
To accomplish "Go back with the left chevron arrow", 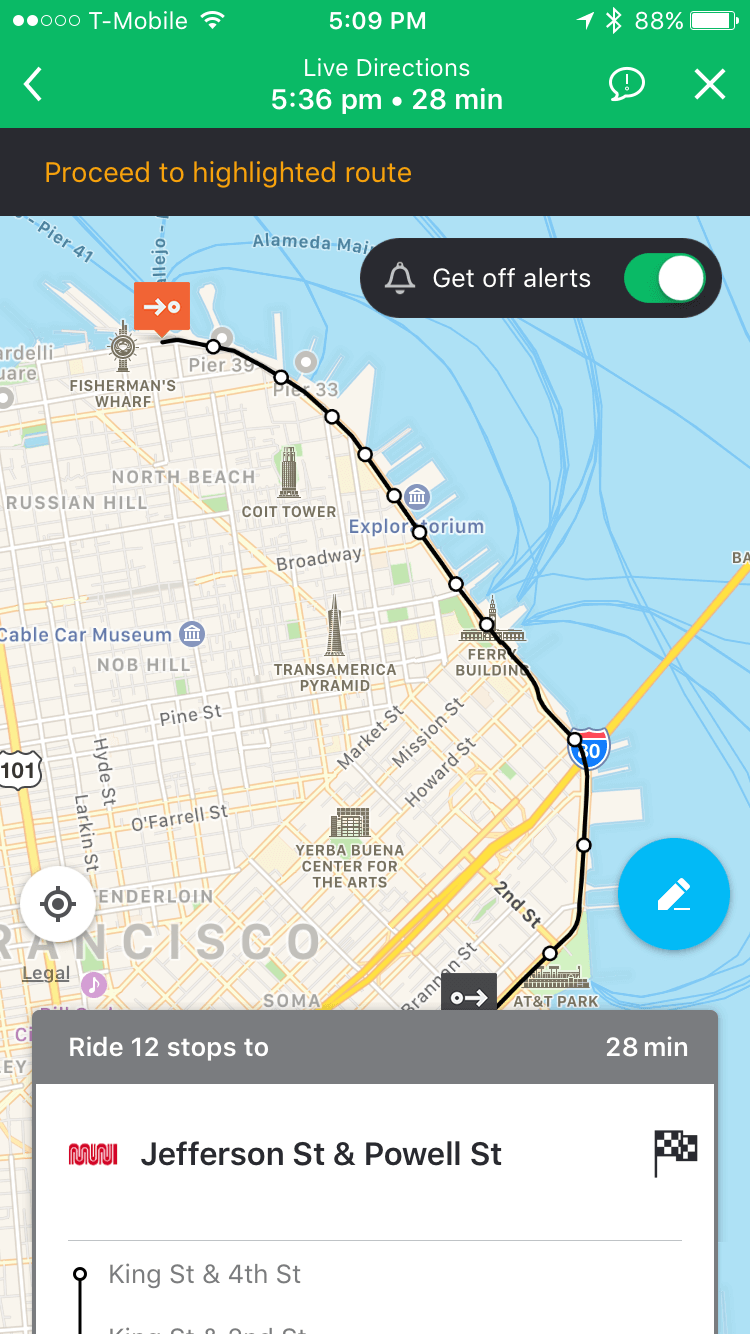I will click(x=33, y=84).
